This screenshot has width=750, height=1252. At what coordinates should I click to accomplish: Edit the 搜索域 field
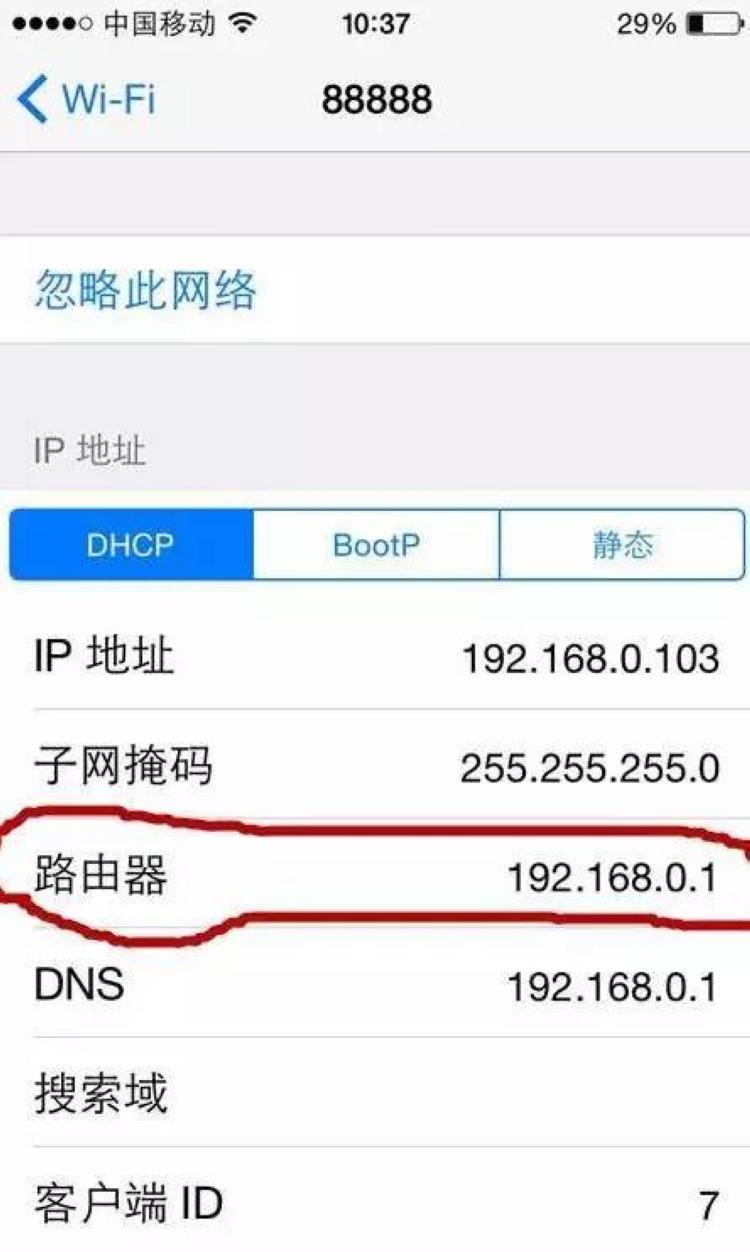coord(375,1093)
